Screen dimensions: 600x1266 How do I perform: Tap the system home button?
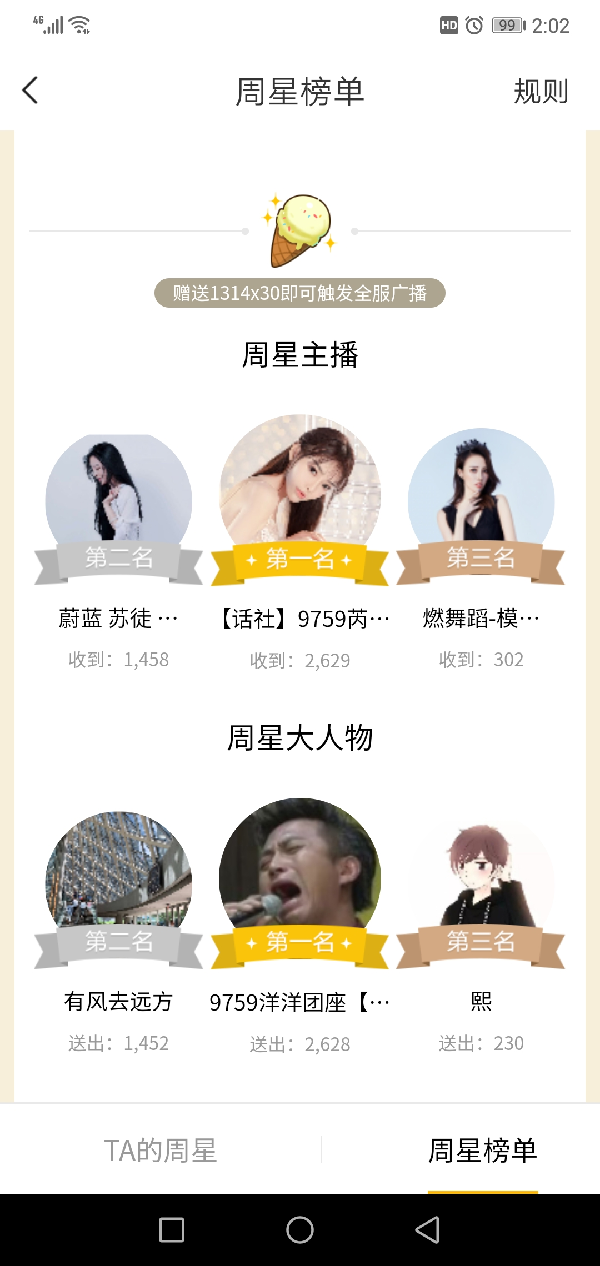click(x=300, y=1230)
